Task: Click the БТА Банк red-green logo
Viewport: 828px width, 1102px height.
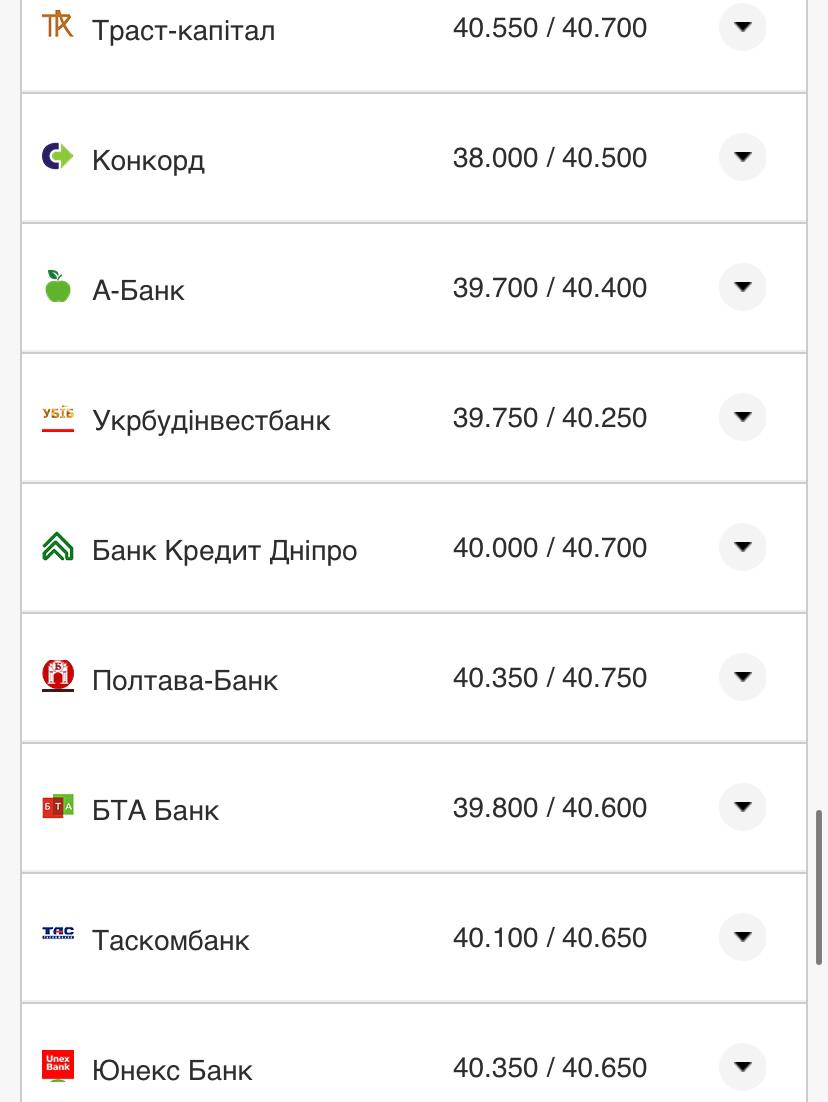Action: pyautogui.click(x=57, y=807)
